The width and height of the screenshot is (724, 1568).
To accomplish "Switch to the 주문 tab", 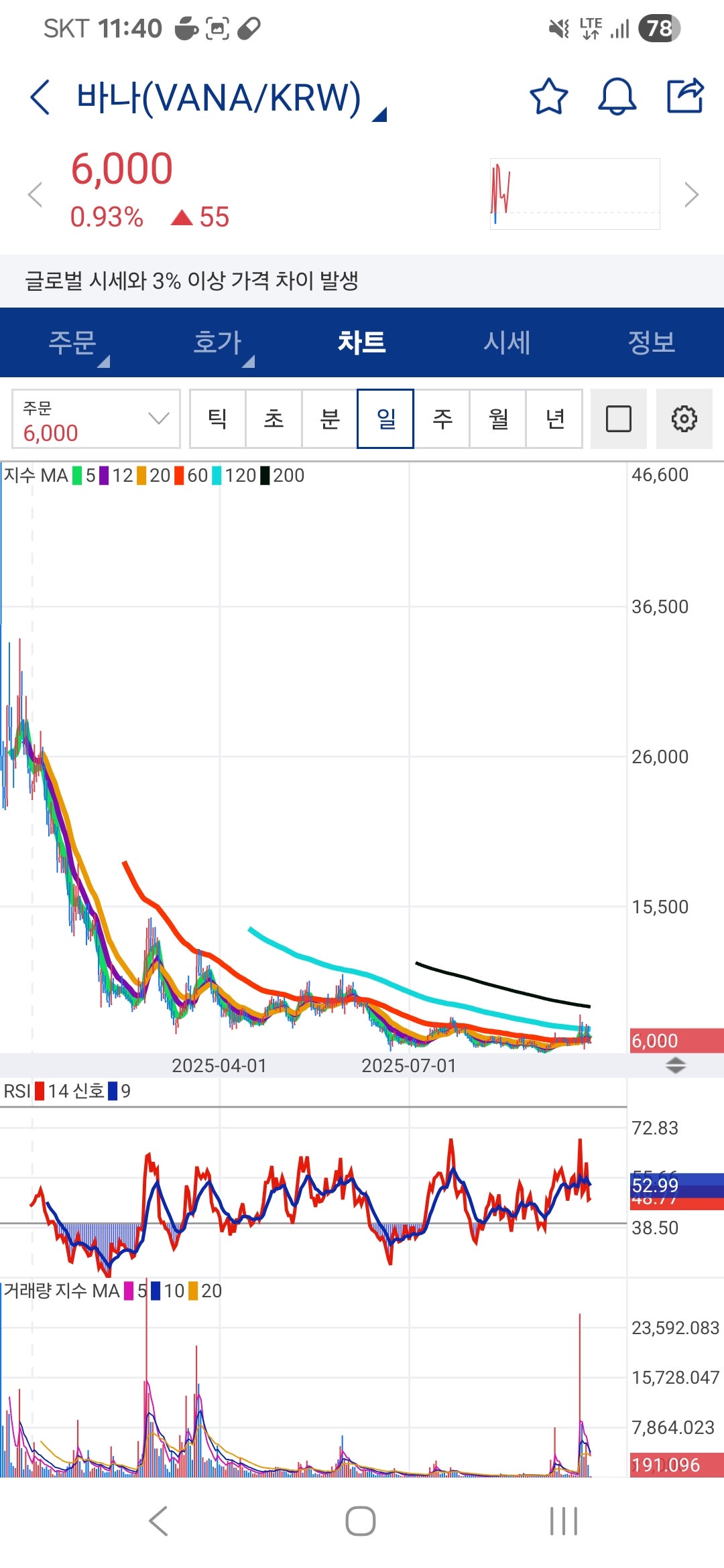I will (72, 342).
